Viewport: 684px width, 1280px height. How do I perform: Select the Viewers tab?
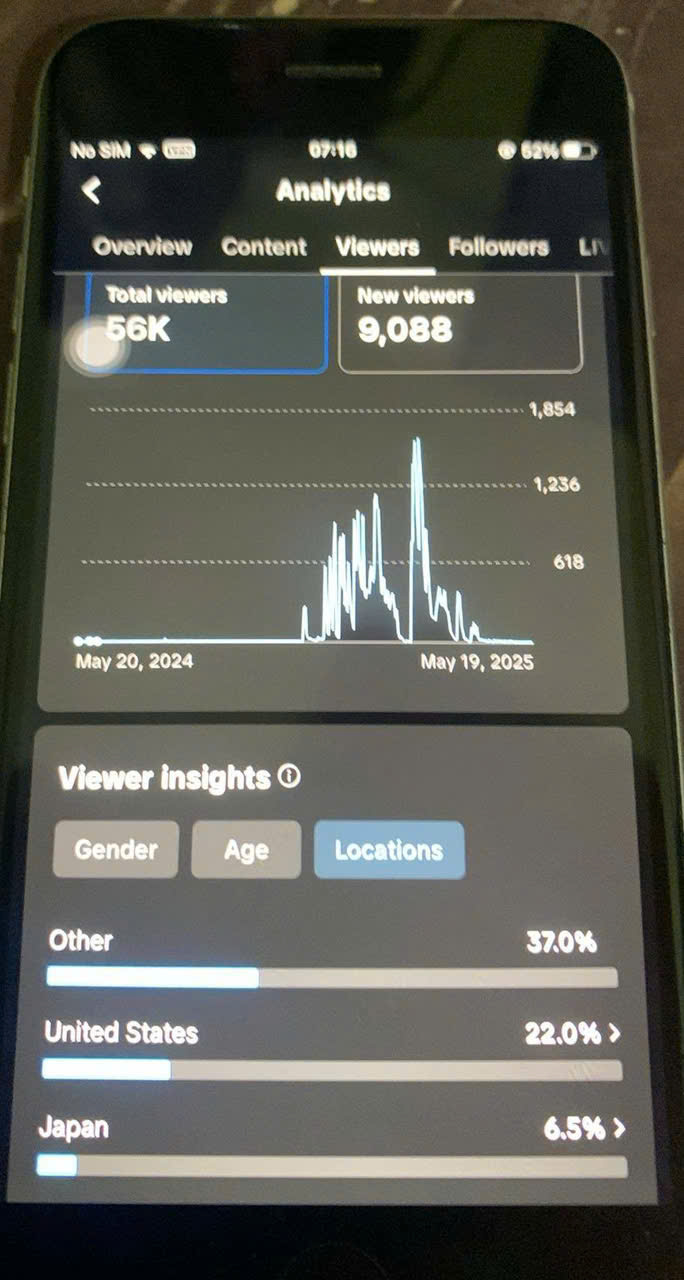pyautogui.click(x=377, y=247)
